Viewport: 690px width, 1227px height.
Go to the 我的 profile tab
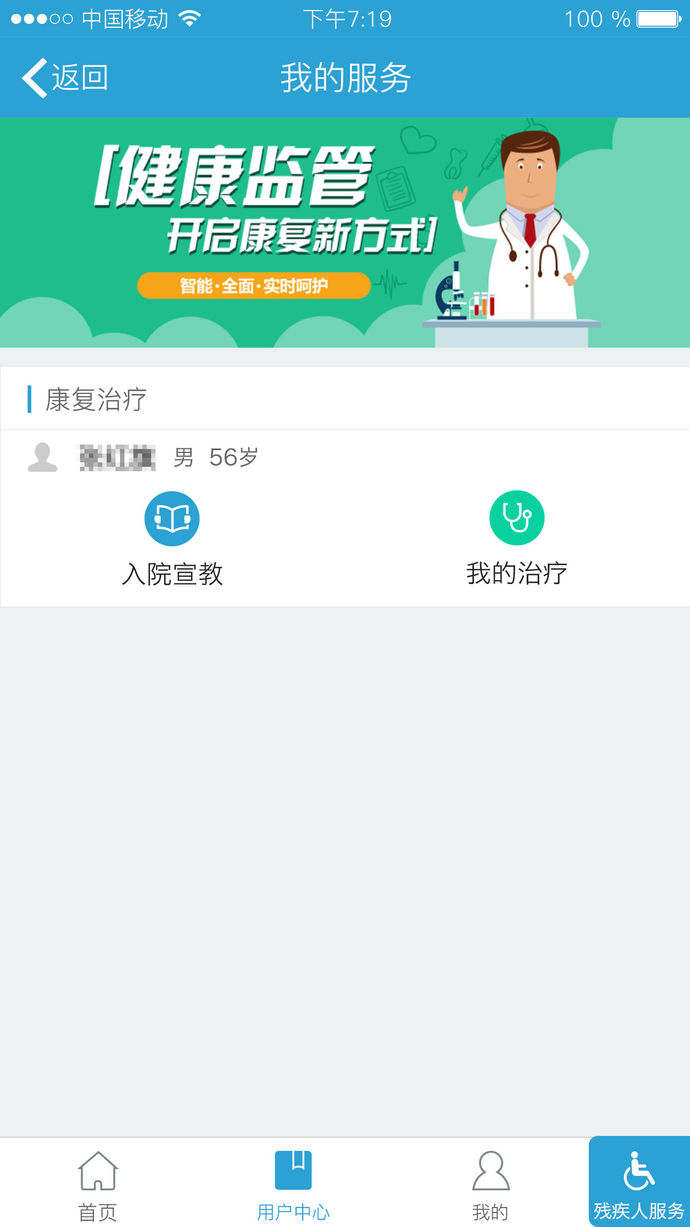click(490, 1186)
